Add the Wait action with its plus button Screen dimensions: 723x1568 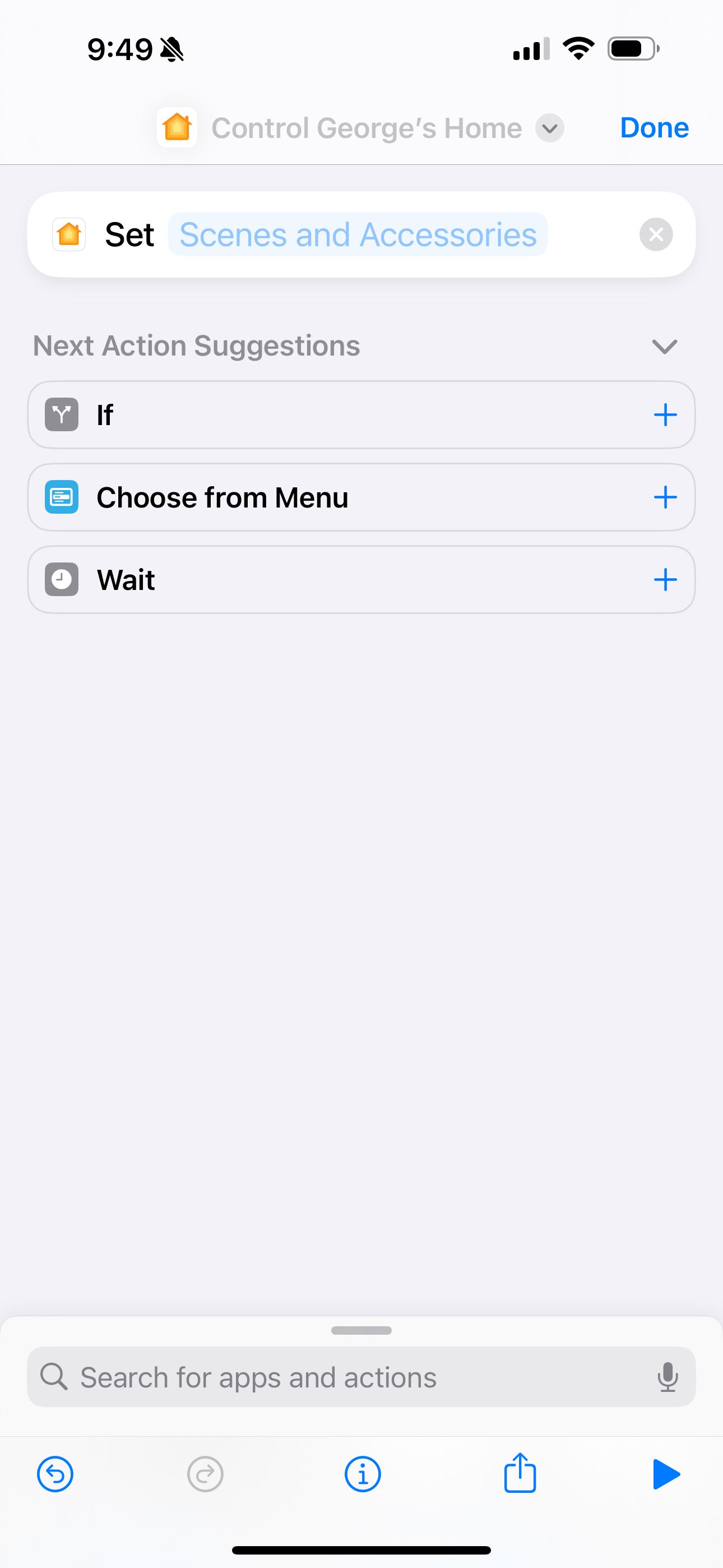point(665,579)
